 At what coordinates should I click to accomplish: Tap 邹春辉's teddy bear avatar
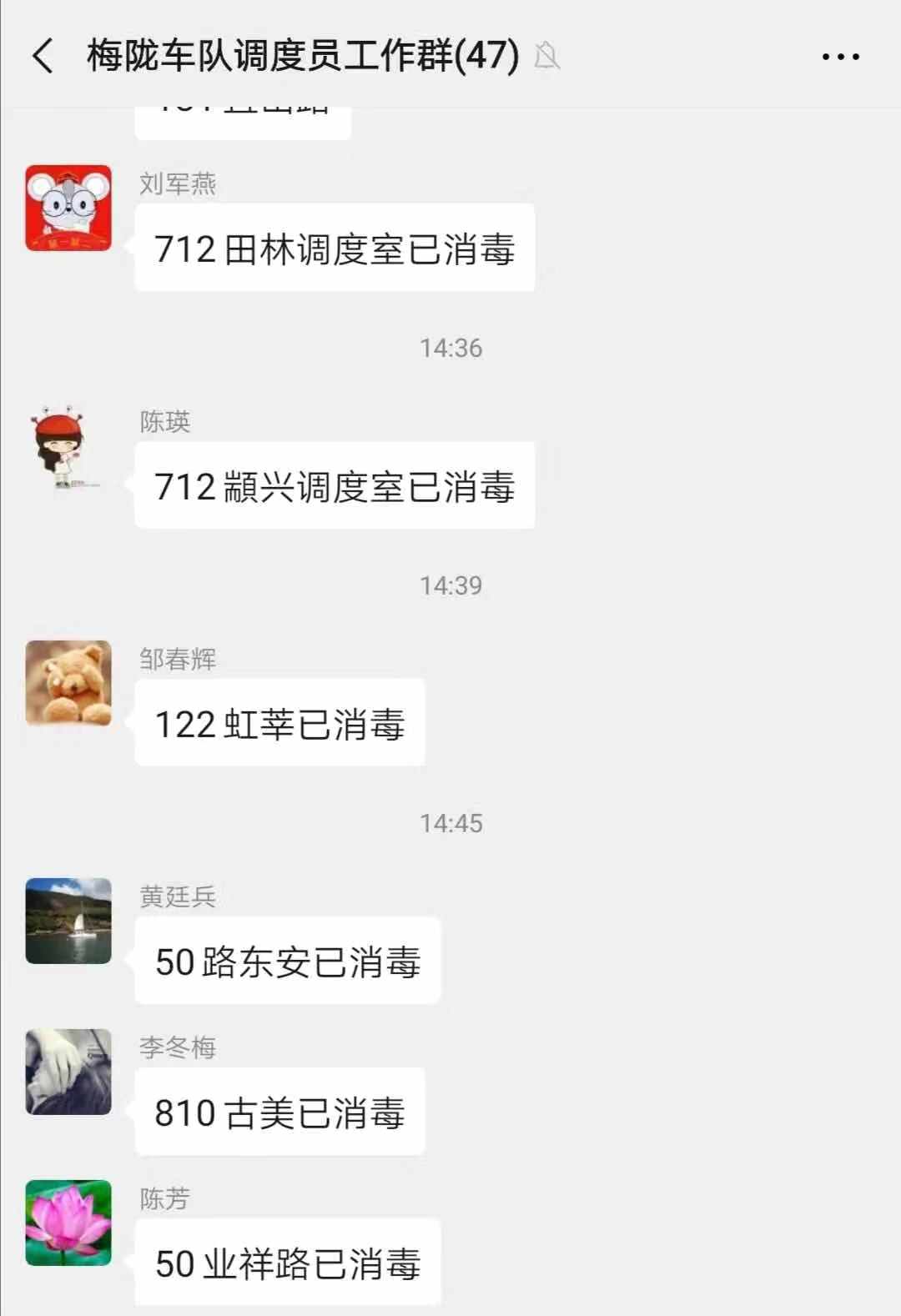pyautogui.click(x=68, y=683)
